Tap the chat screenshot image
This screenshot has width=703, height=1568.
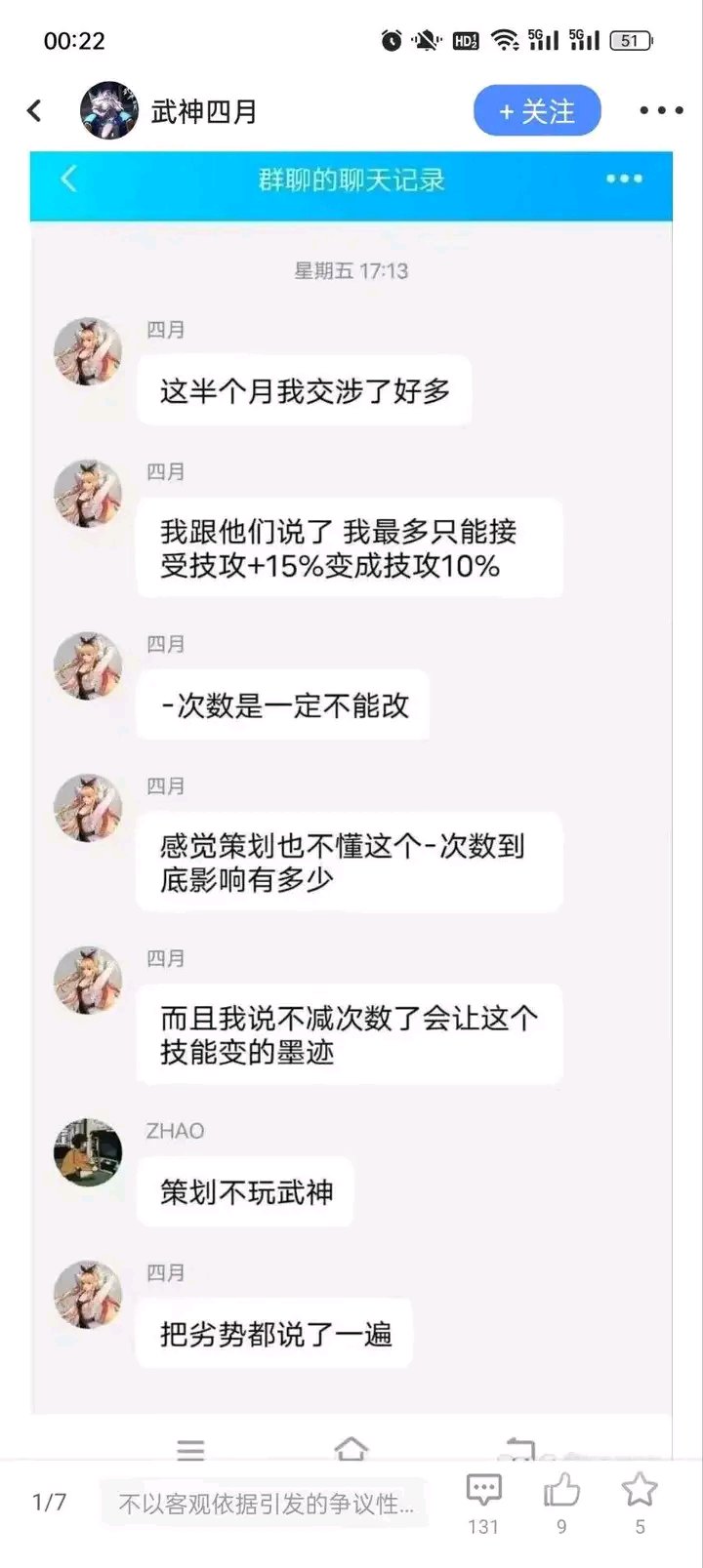[x=351, y=805]
